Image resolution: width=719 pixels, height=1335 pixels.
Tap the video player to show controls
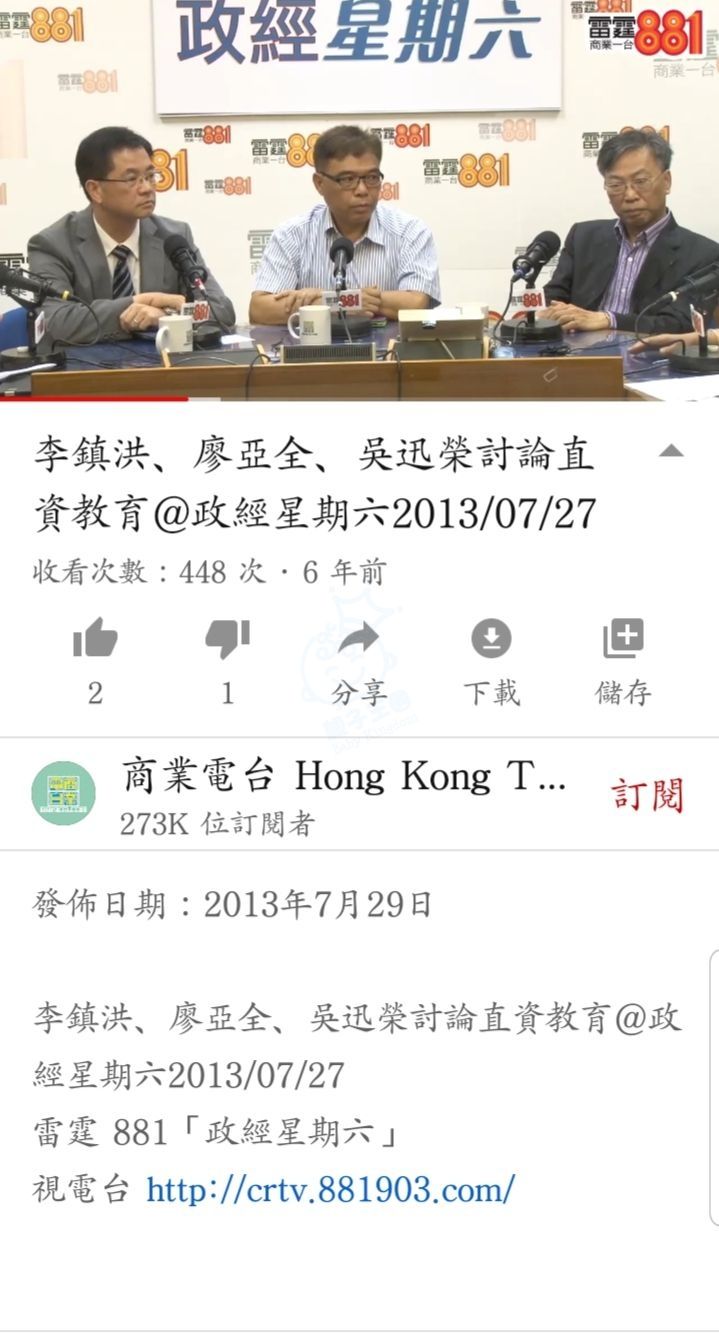click(x=359, y=200)
